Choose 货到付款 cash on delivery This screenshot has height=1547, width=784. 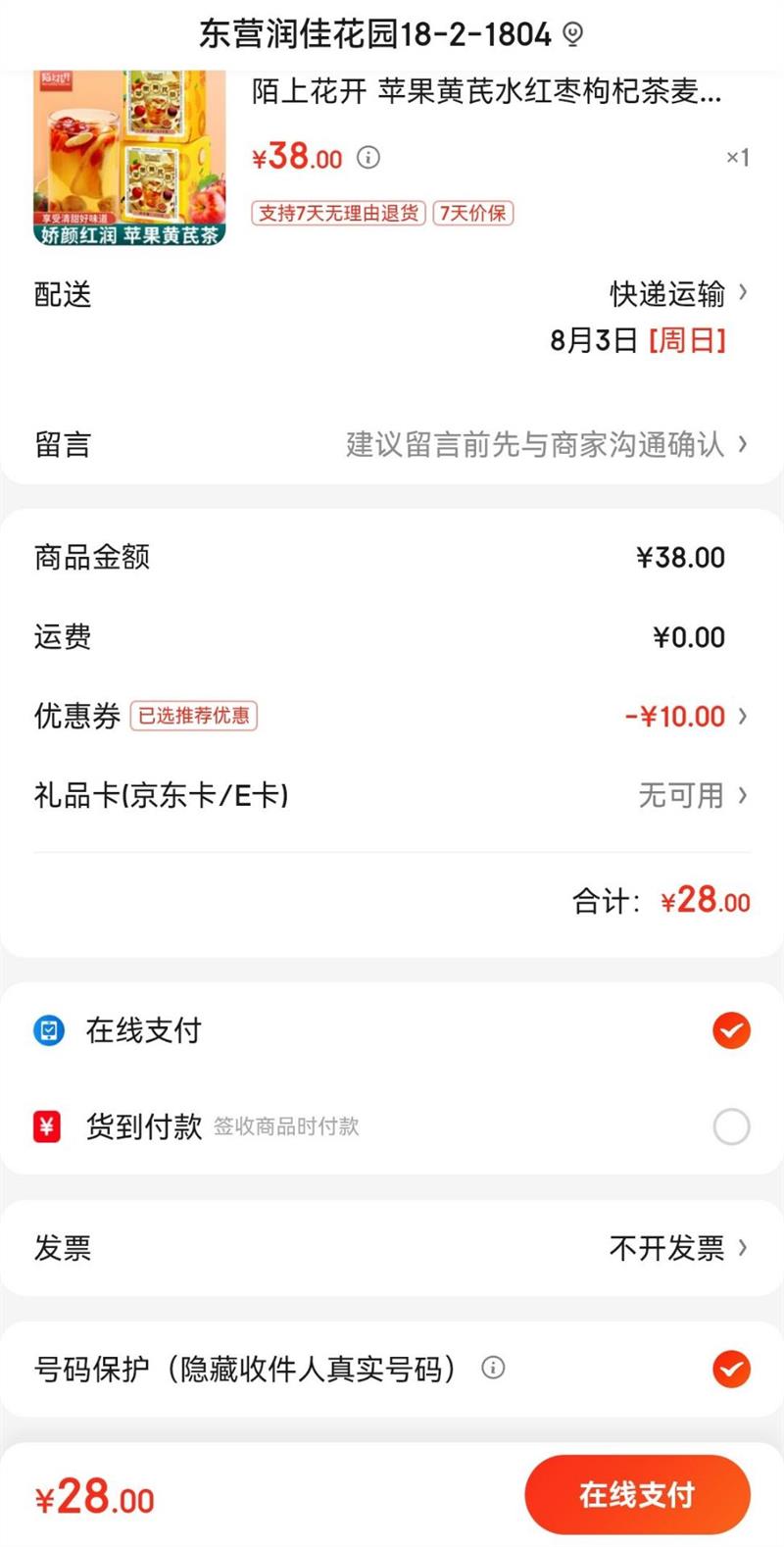pos(731,1126)
